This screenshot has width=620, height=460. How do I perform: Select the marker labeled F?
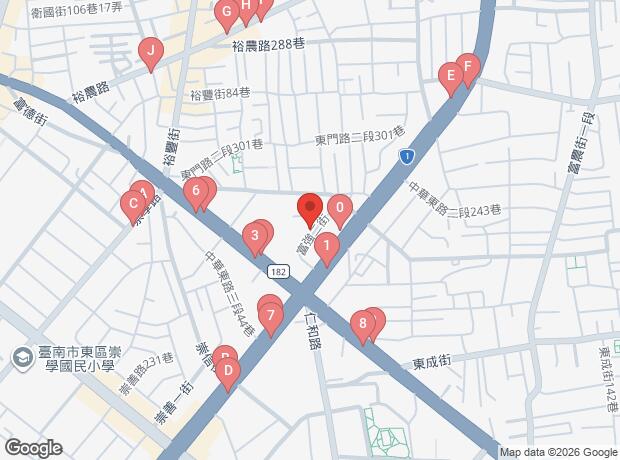(x=468, y=70)
